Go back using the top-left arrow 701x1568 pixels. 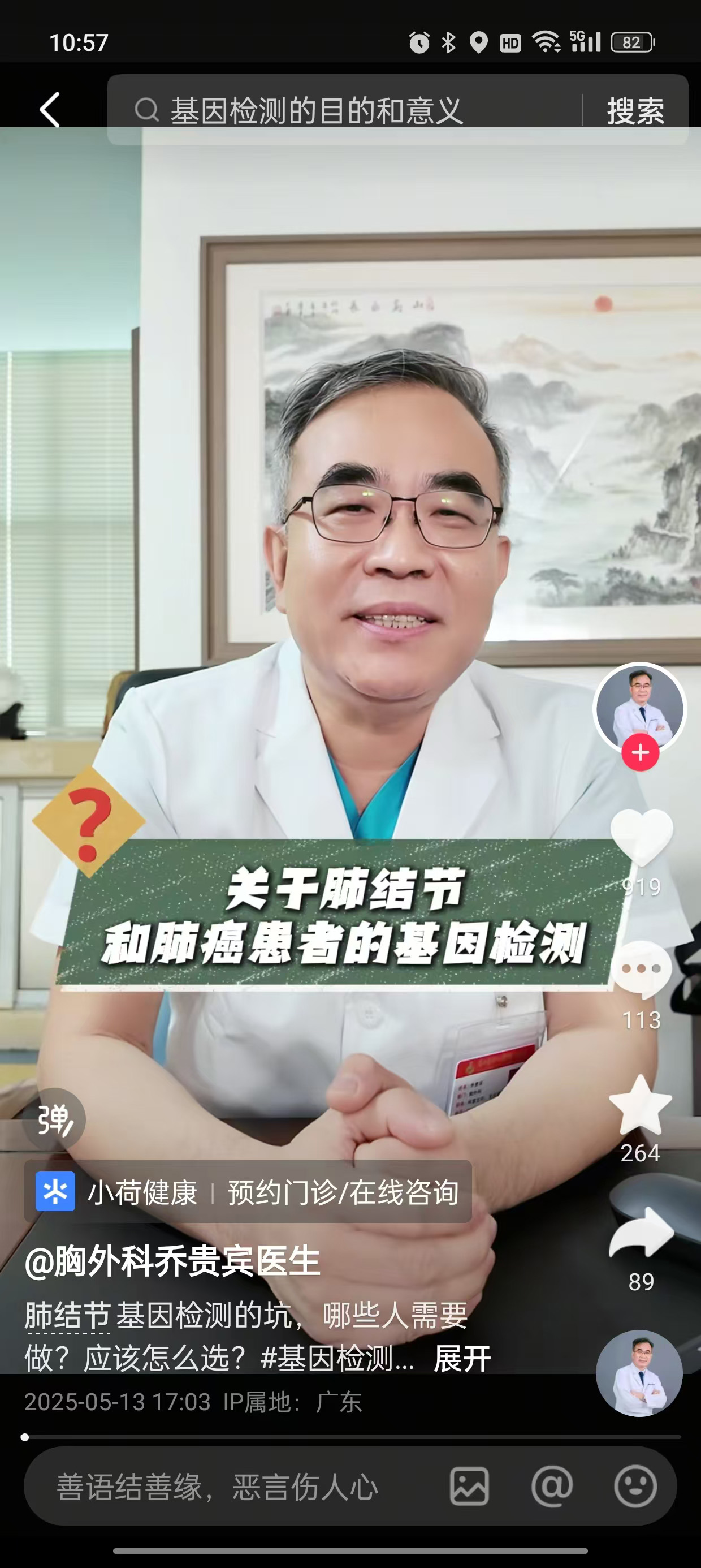(50, 110)
